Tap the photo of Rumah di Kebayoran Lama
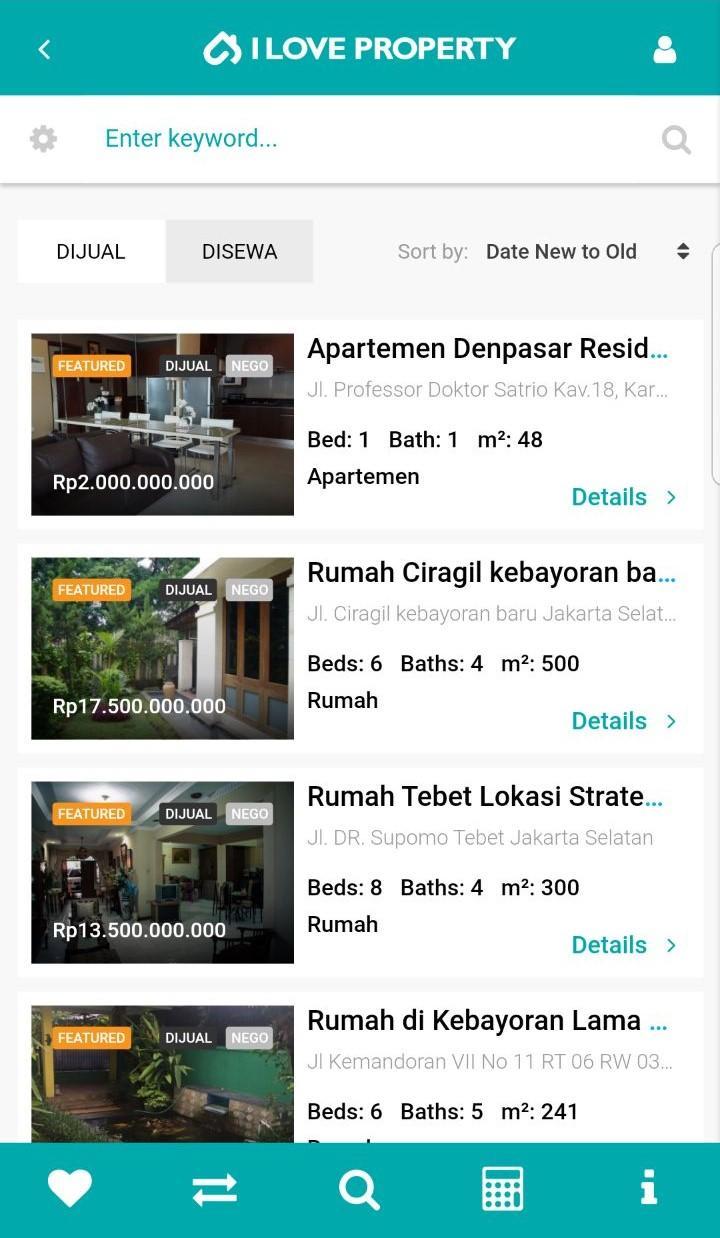720x1238 pixels. [x=162, y=1080]
